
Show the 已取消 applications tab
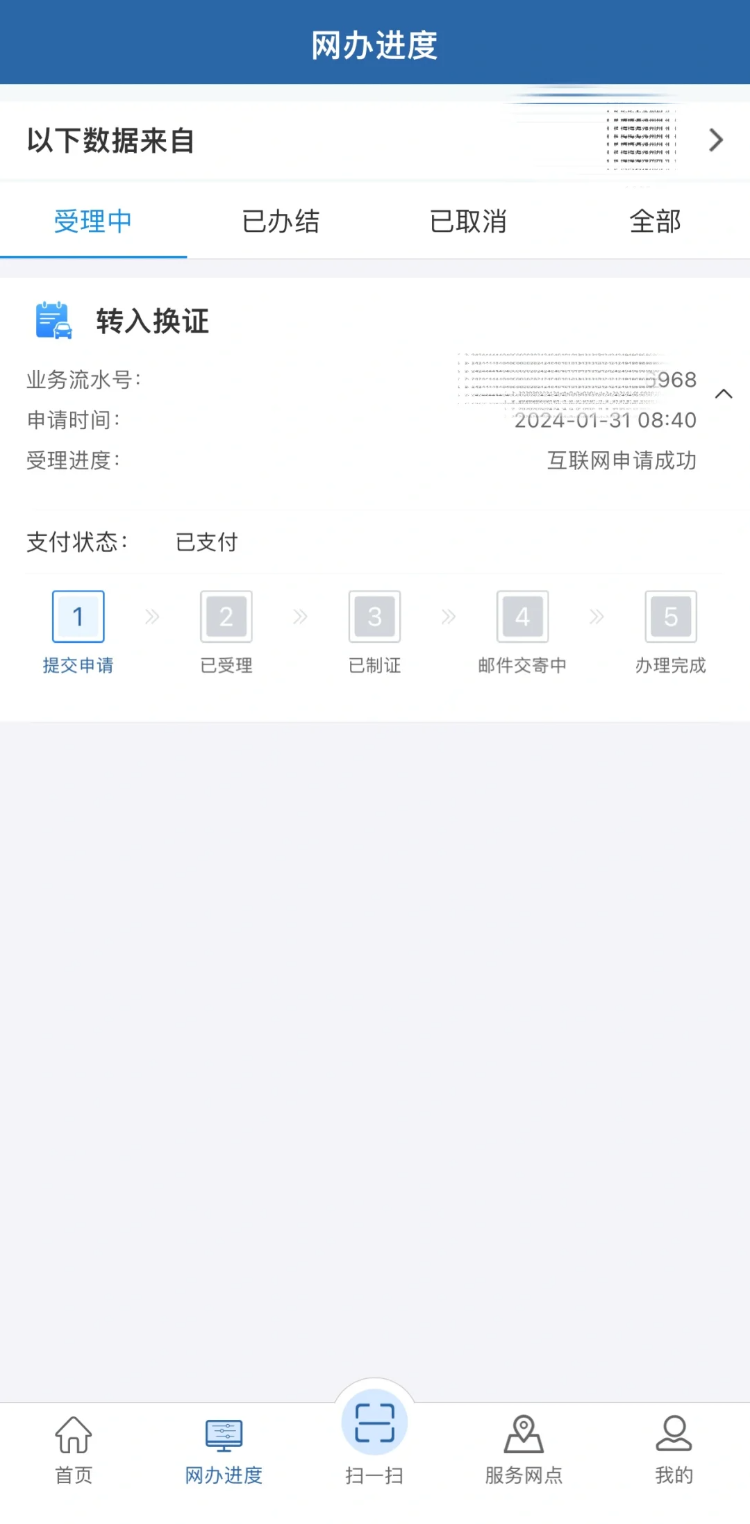pyautogui.click(x=468, y=221)
